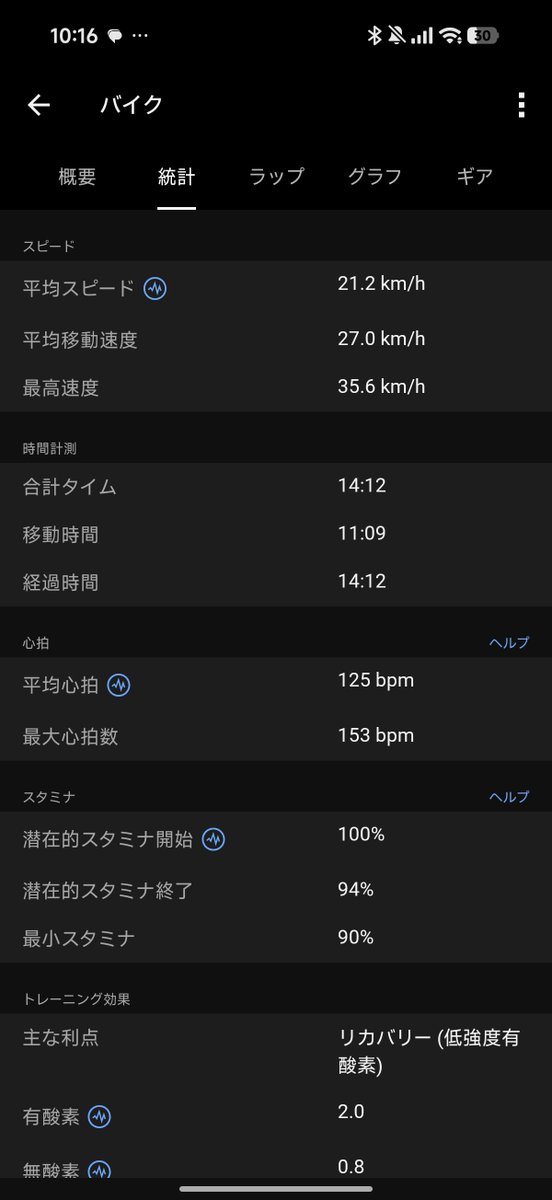Tap the chart icon beside 平均心拍
Screen dimensions: 552x1200
point(119,686)
